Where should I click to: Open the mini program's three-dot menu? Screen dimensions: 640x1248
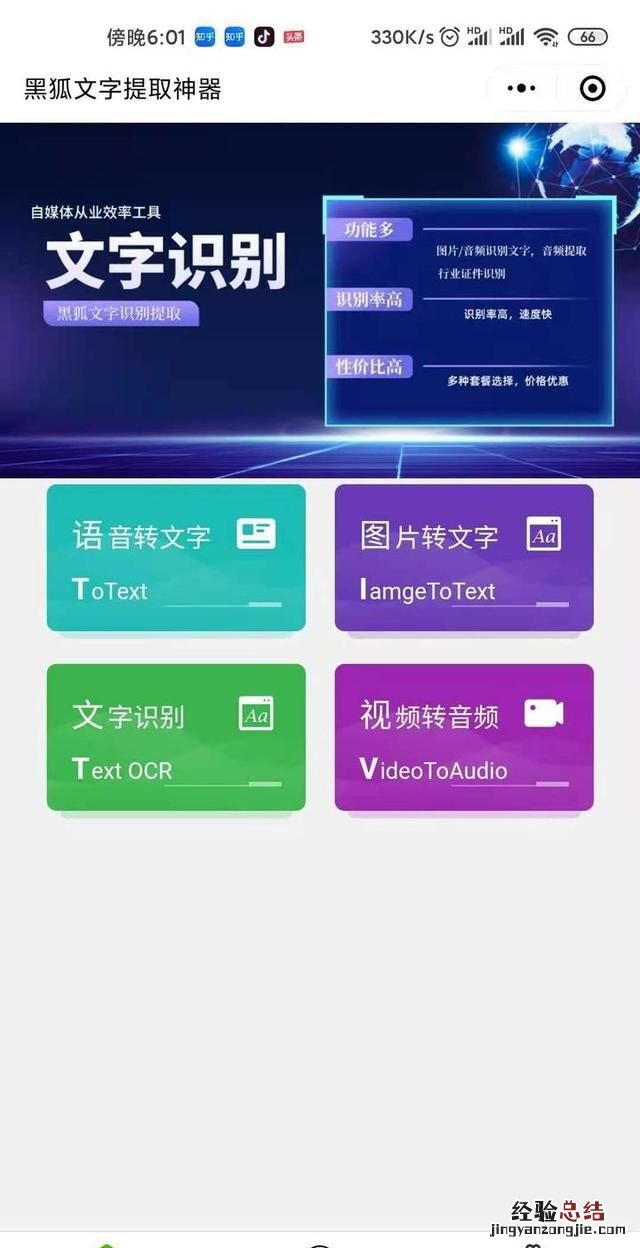click(x=521, y=89)
